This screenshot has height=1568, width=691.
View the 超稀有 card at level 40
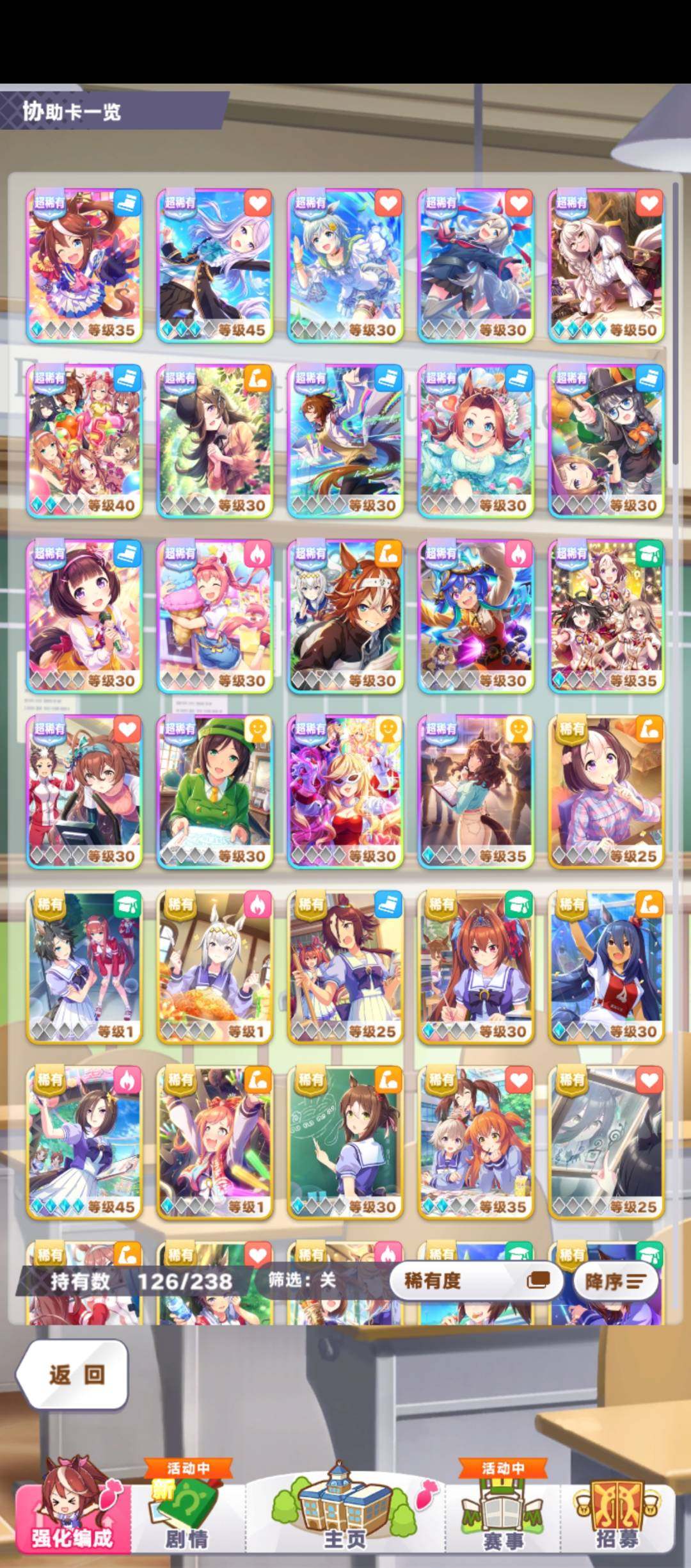pos(84,440)
